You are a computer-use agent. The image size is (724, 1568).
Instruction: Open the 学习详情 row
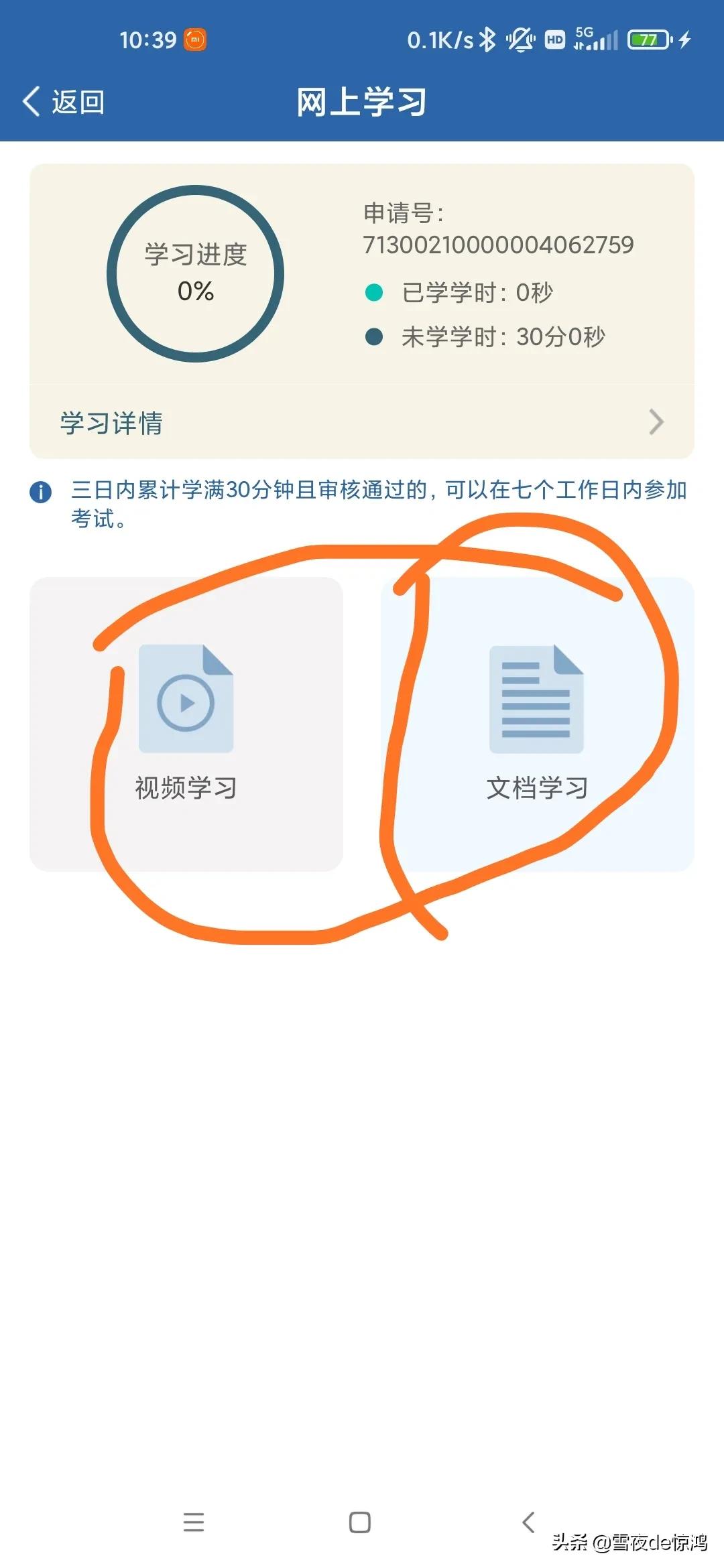(362, 422)
